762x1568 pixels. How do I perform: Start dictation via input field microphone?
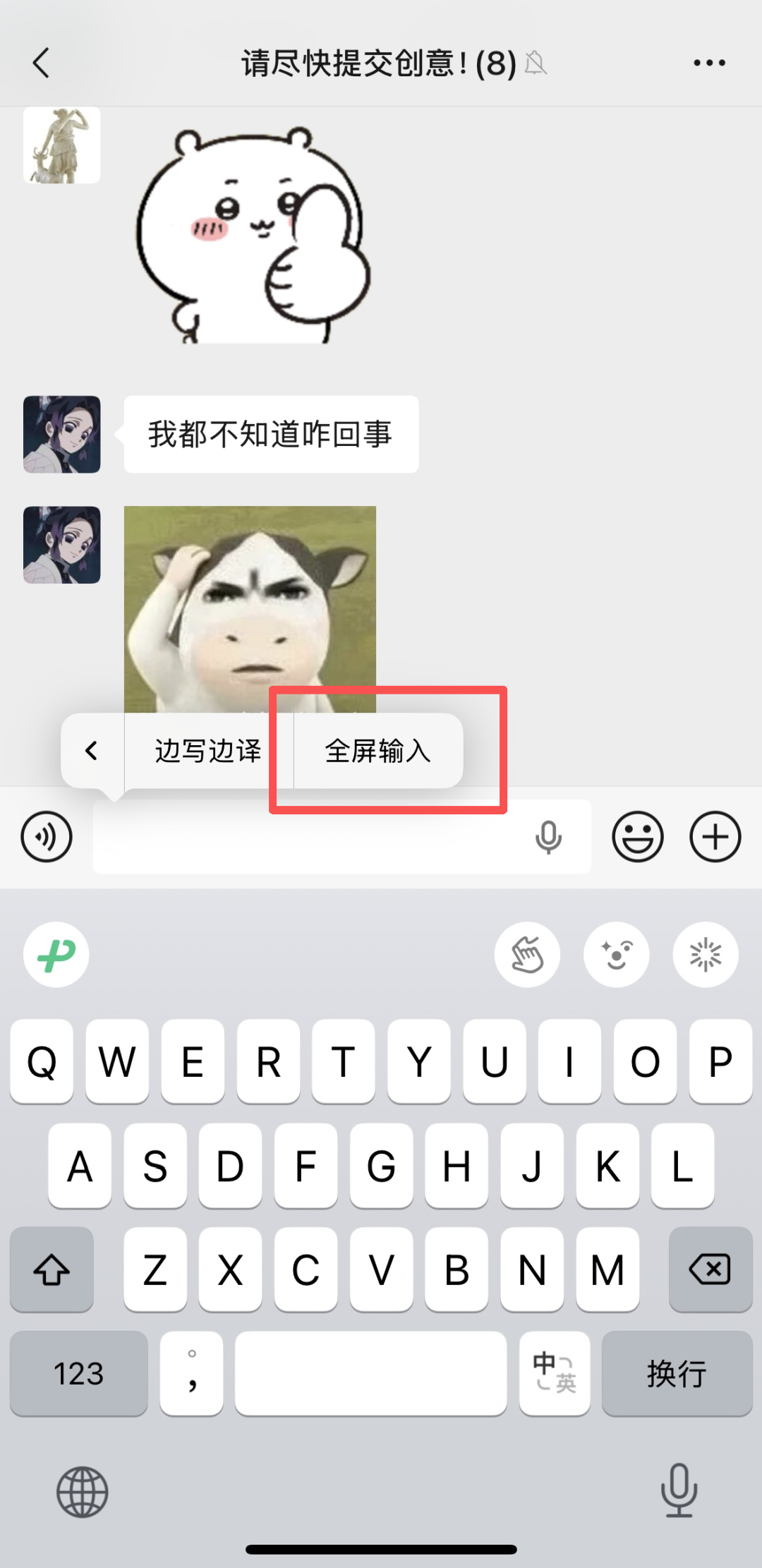click(x=548, y=837)
